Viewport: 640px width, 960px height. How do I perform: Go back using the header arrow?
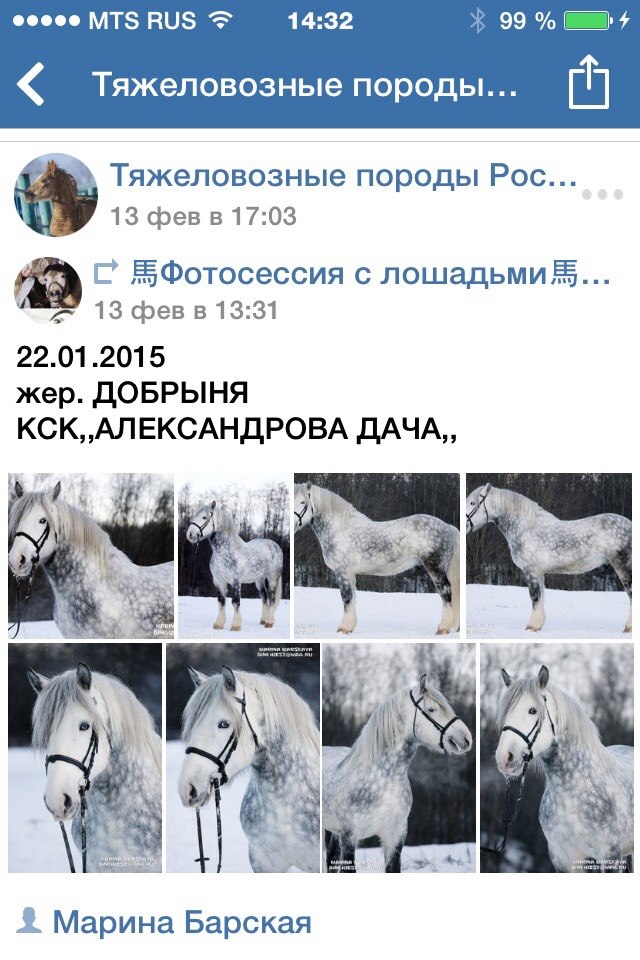(x=32, y=85)
